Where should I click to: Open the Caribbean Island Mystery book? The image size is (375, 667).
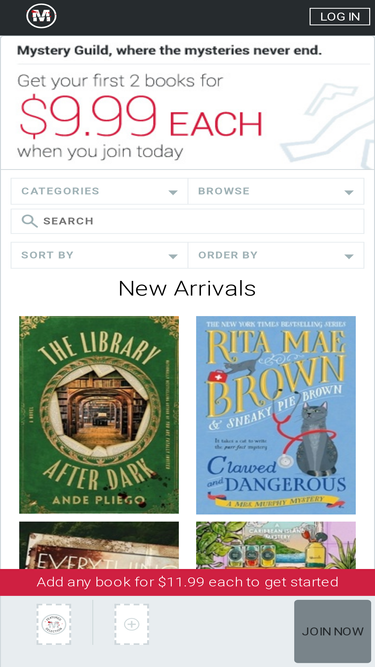click(276, 545)
